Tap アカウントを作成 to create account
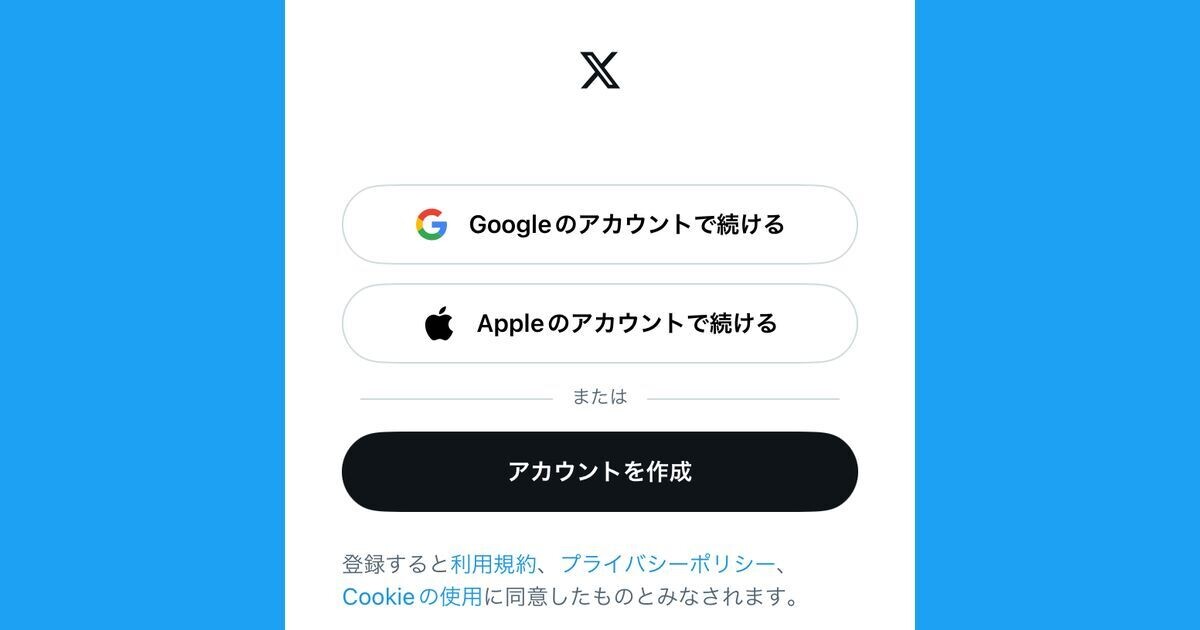Viewport: 1200px width, 630px height. tap(600, 471)
